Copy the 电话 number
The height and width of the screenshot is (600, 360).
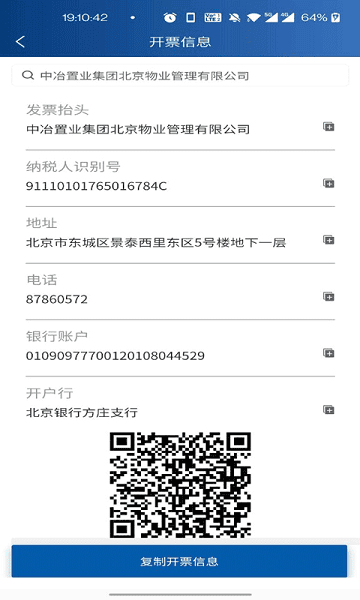[x=329, y=297]
